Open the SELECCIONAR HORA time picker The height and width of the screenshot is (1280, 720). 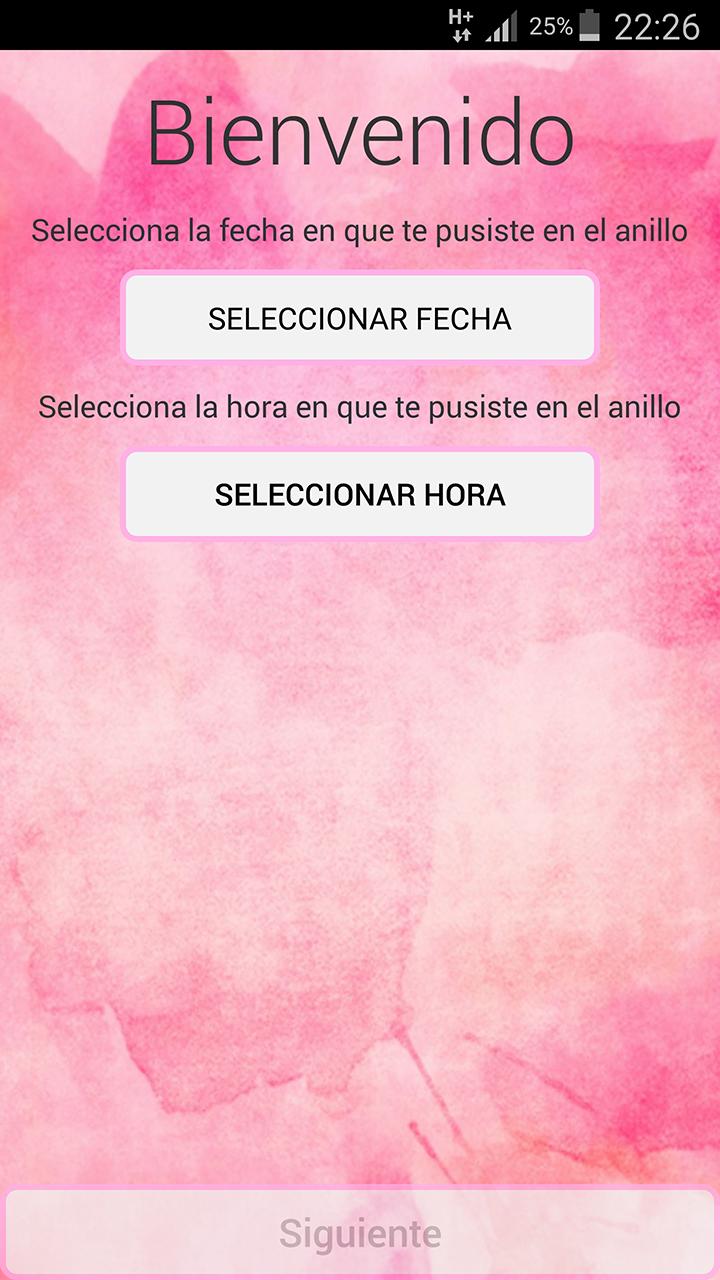click(x=360, y=495)
